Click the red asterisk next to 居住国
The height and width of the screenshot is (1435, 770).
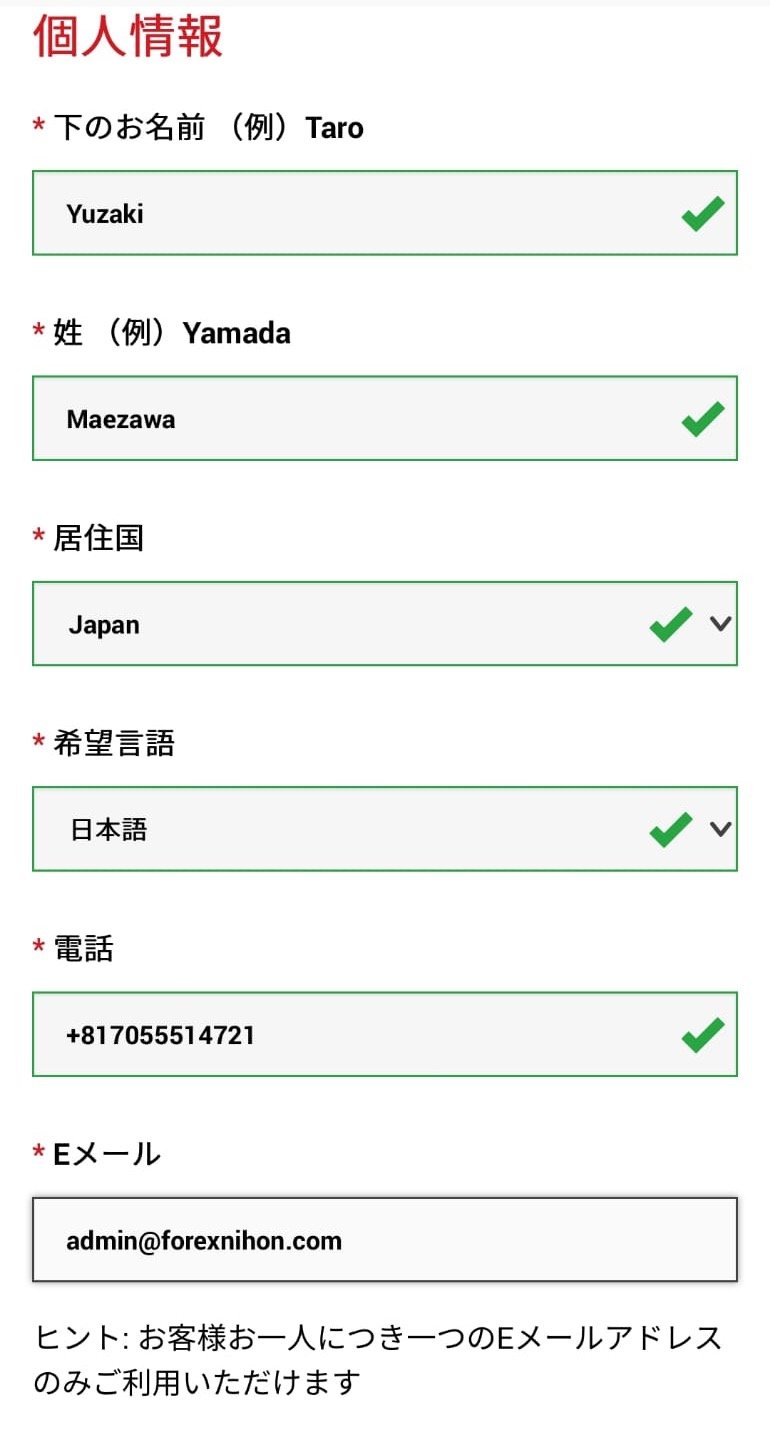point(40,537)
